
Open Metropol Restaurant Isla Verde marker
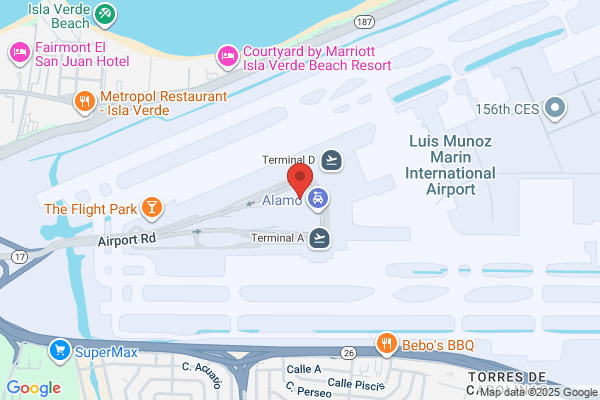coord(85,102)
